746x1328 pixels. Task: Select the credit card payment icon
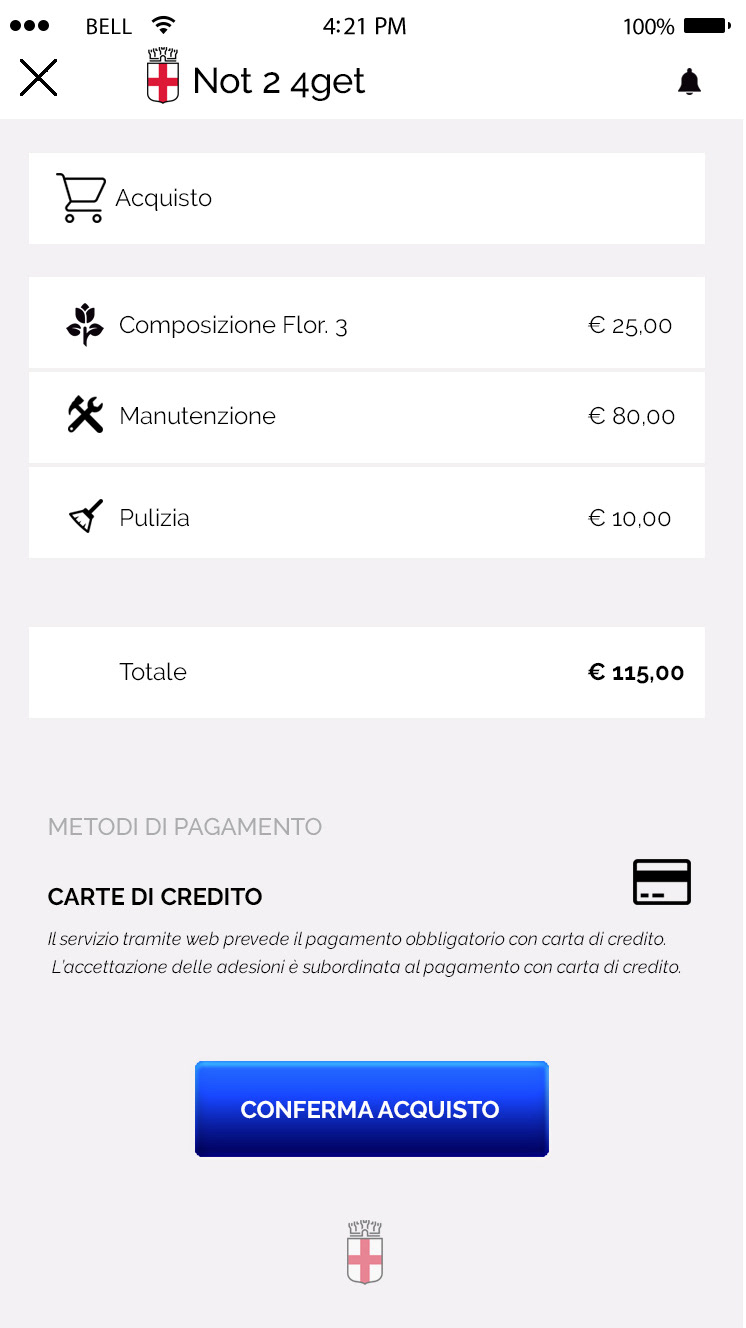(x=662, y=882)
